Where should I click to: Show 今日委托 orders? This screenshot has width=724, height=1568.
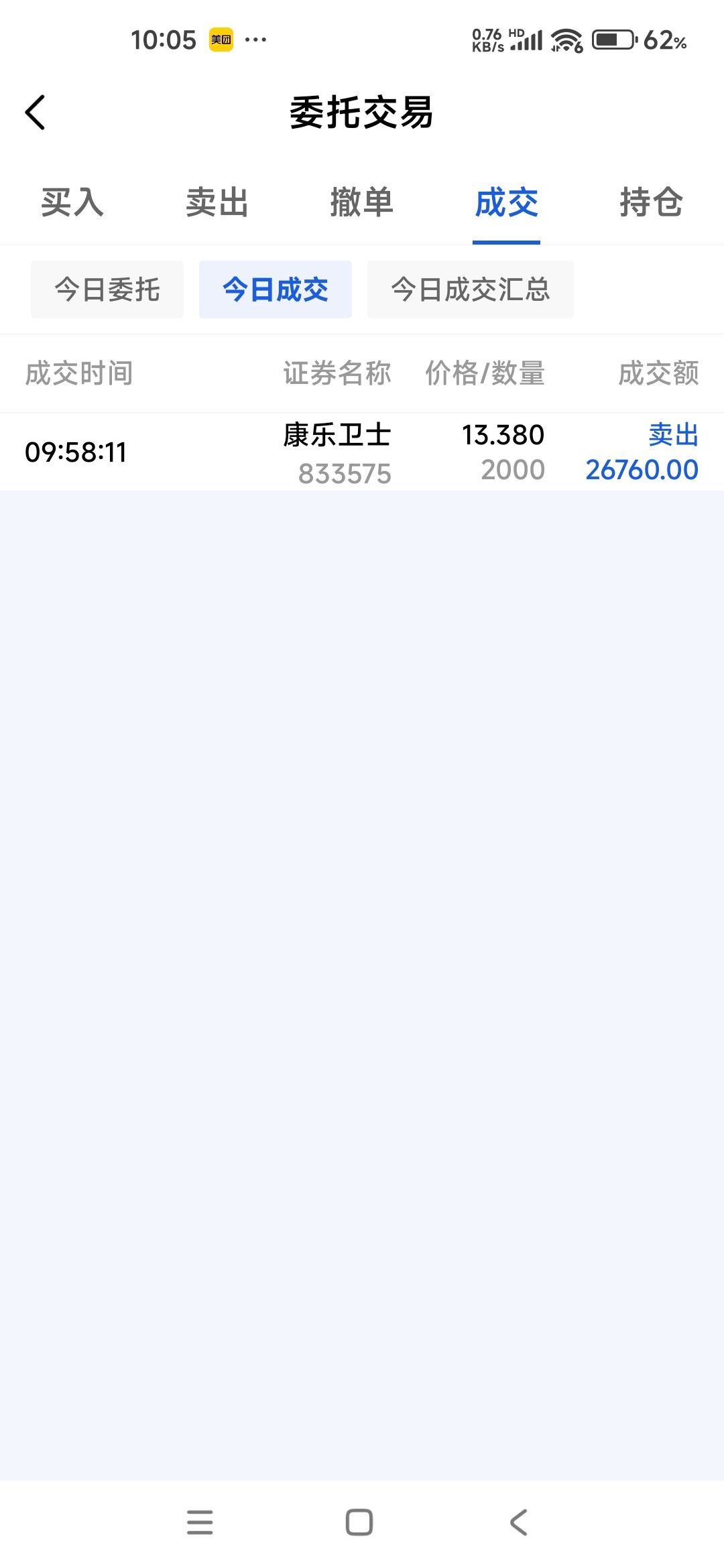click(107, 289)
